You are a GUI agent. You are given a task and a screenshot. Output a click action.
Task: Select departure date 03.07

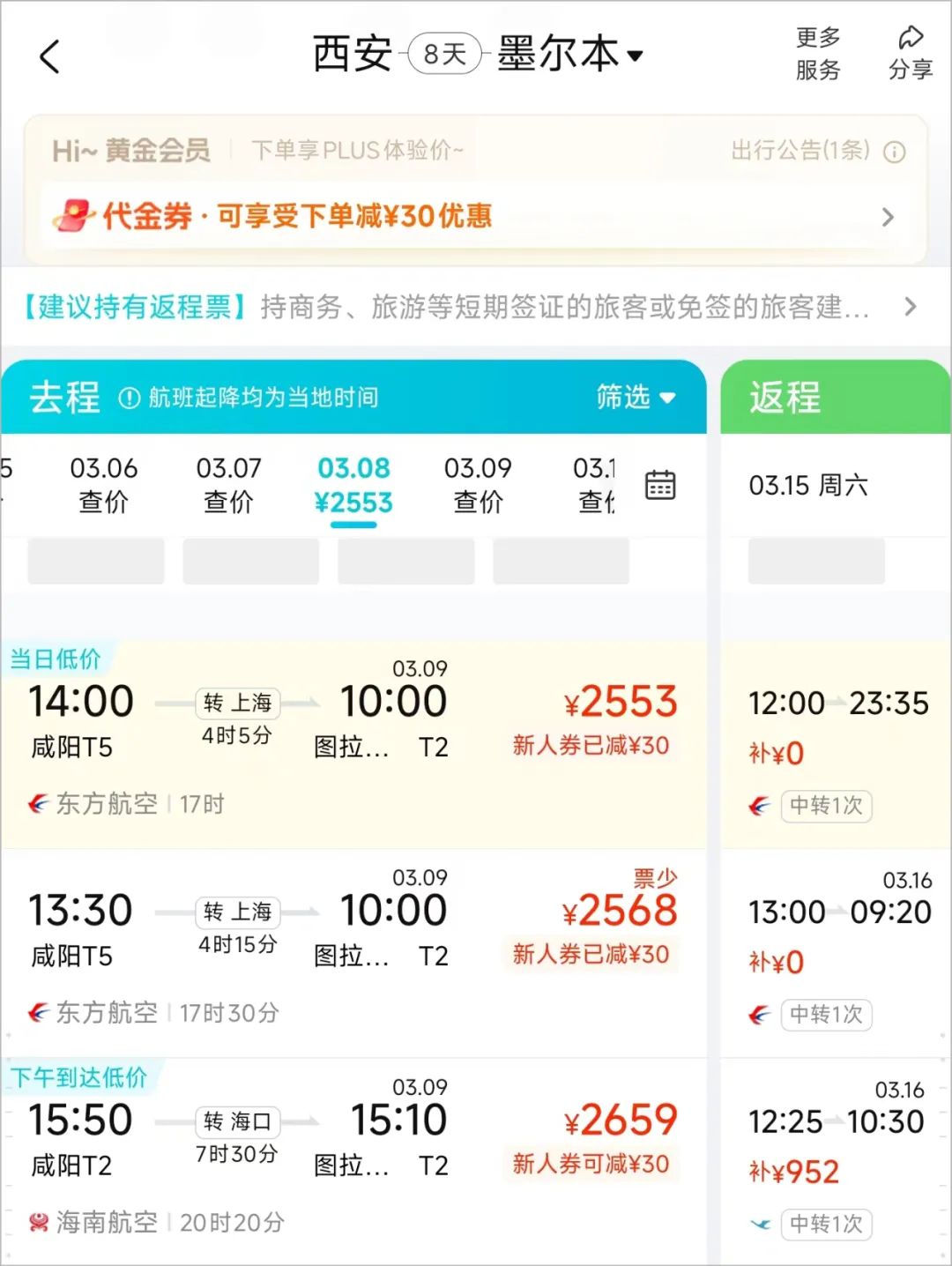coord(229,484)
